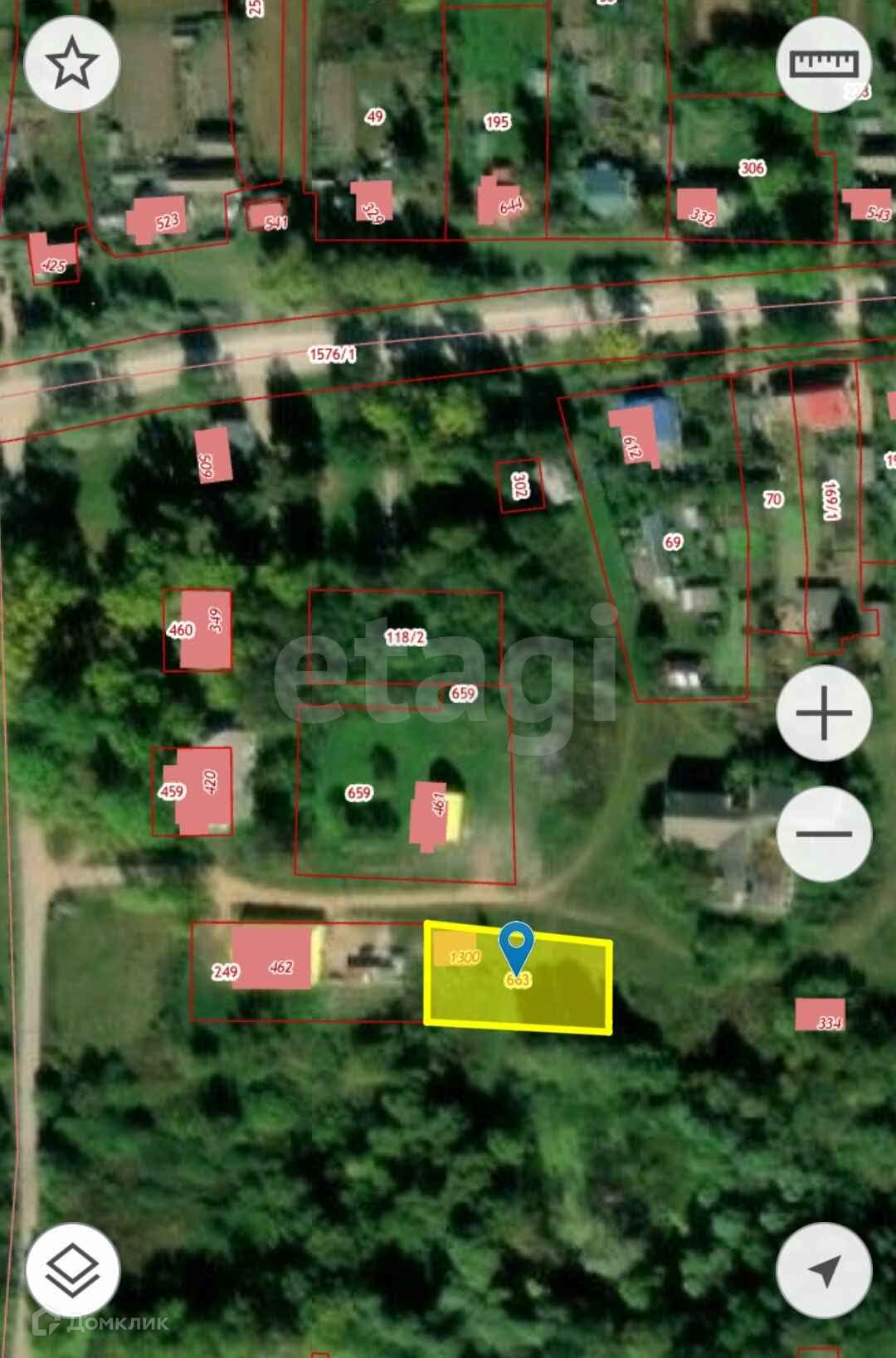Open the ruler measurement tool
Screen dimensions: 896x1358
pos(824,64)
